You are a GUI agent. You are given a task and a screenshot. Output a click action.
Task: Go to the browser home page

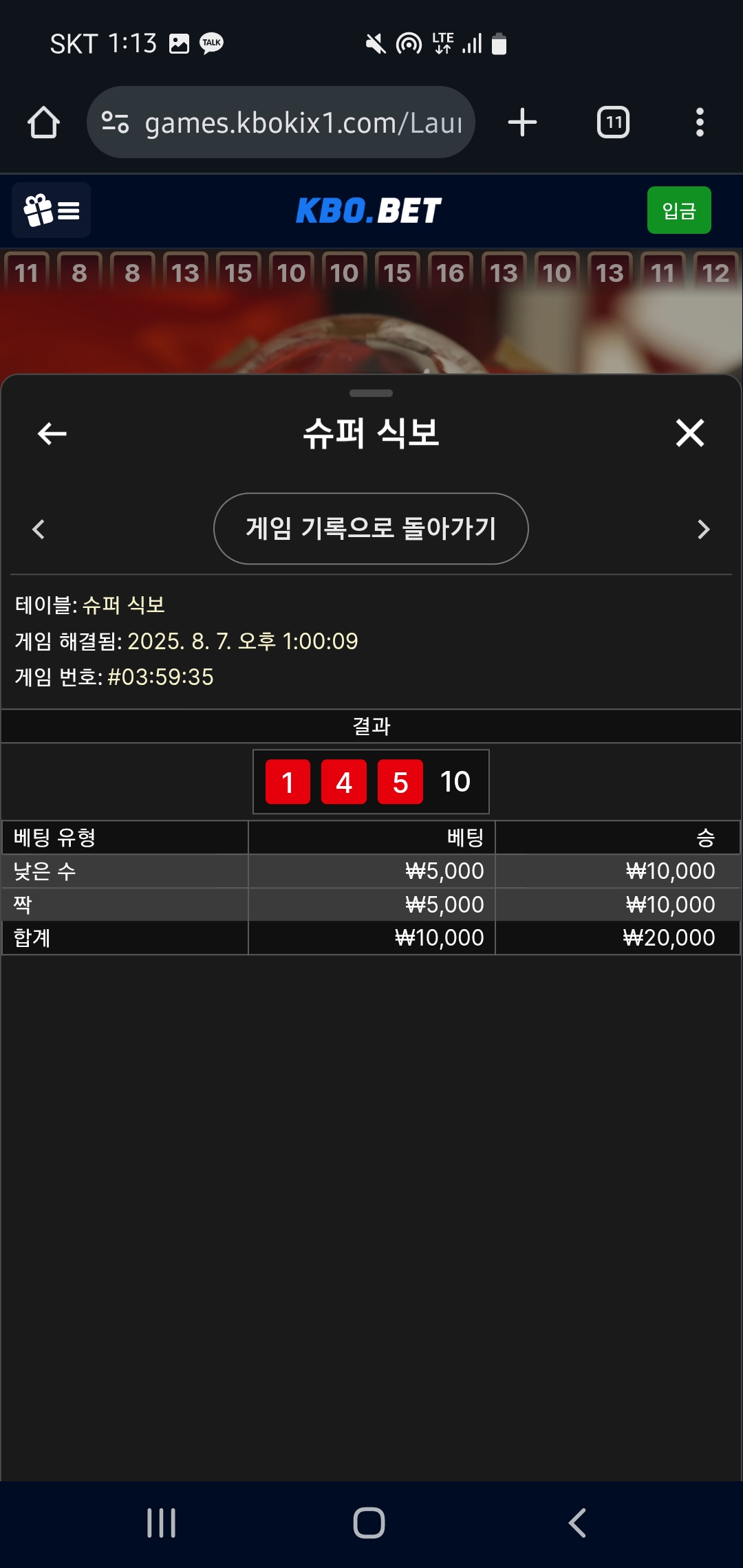coord(43,122)
